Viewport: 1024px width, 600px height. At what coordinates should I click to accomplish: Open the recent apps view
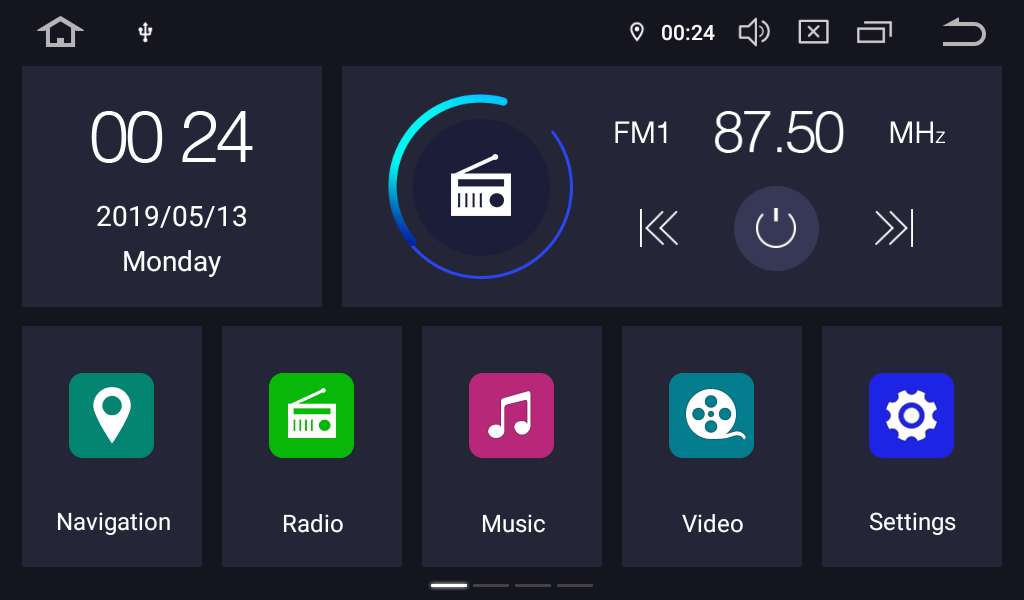pyautogui.click(x=874, y=32)
